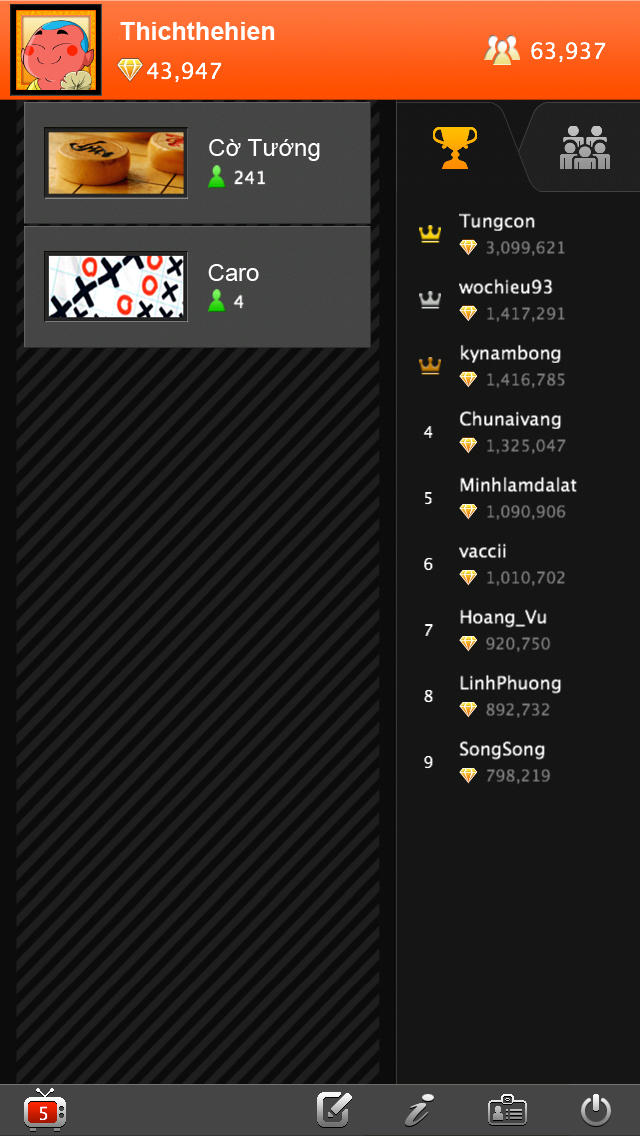The image size is (640, 1136).
Task: Open Chunaivang's ranking entry
Action: [510, 432]
